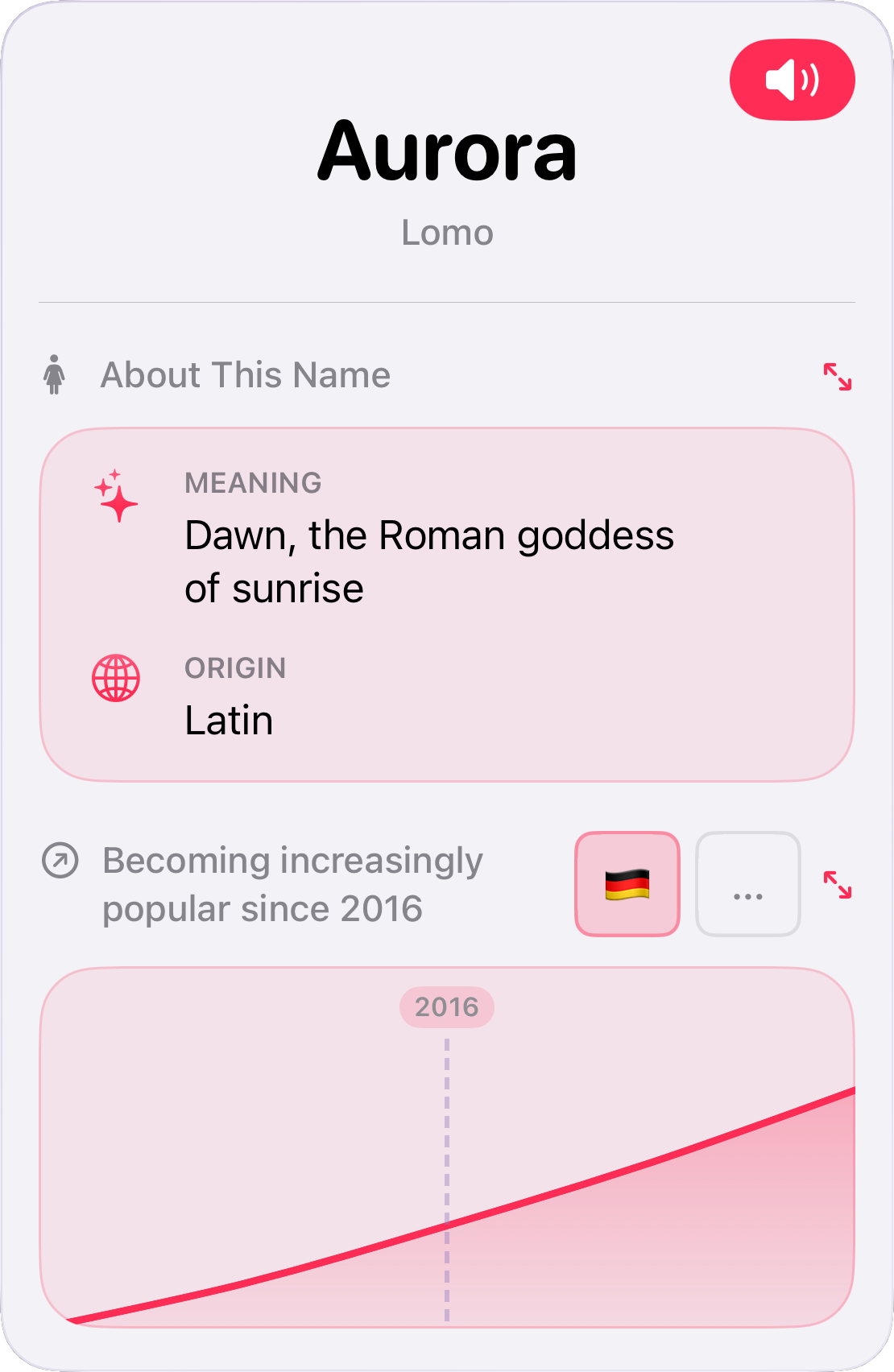Play the pronunciation of Aurora
894x1372 pixels.
coord(792,80)
